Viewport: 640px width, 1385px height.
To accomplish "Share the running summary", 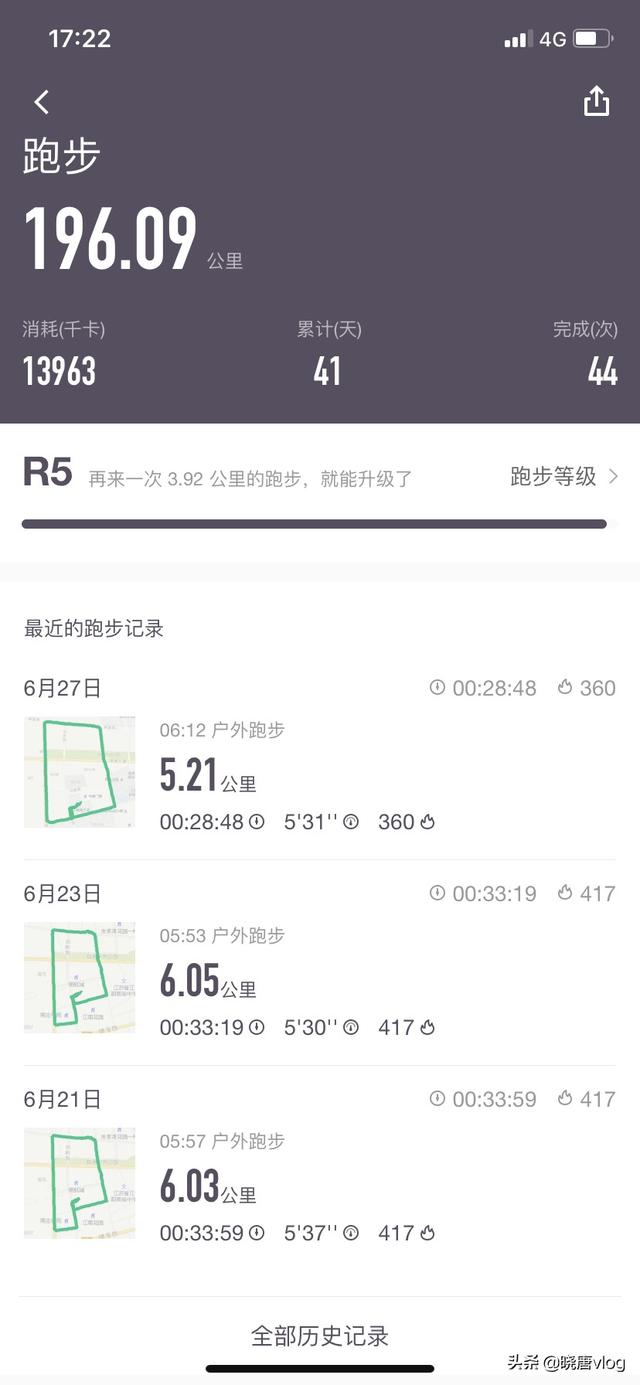I will (x=596, y=101).
